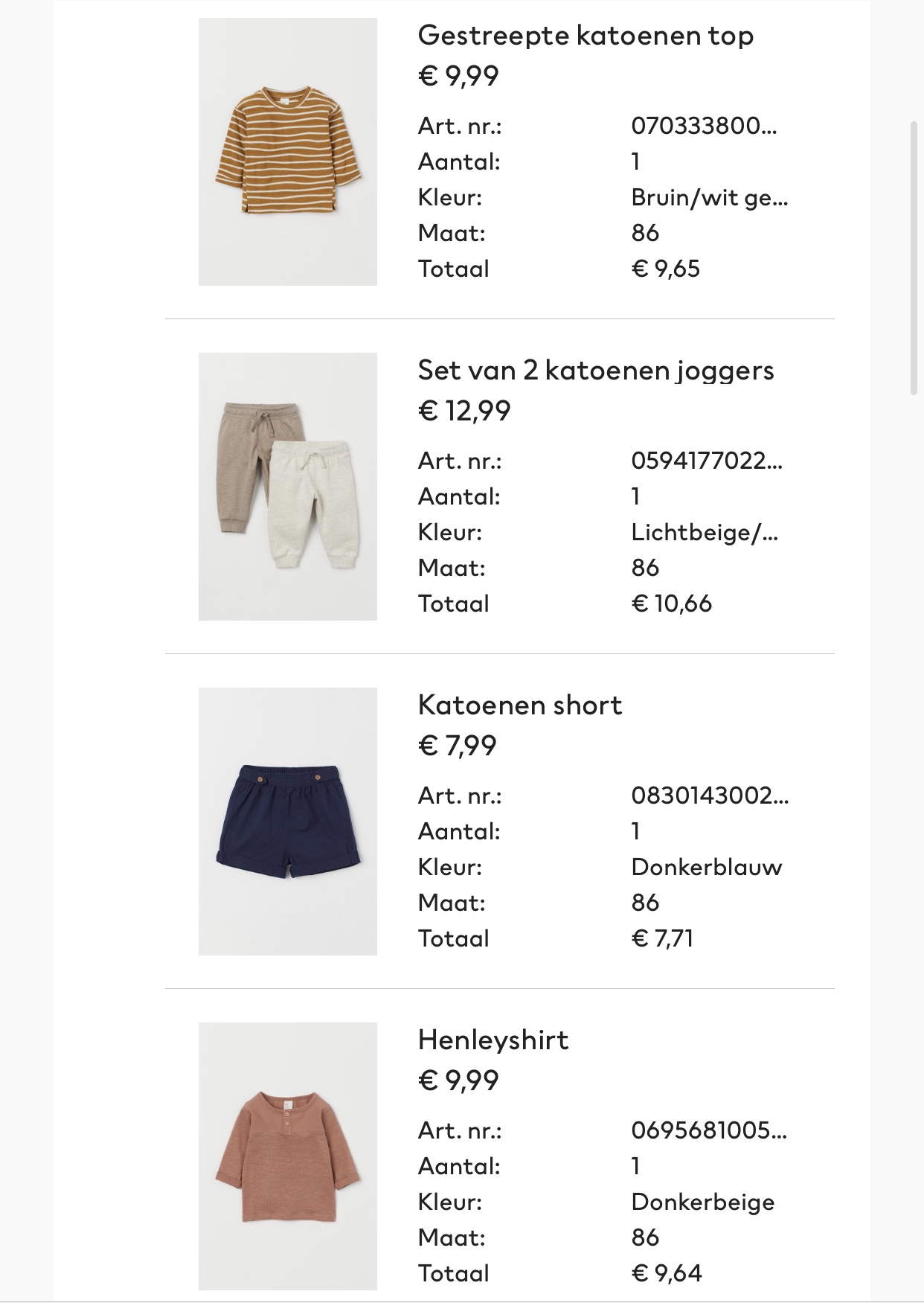Open the Set van 2 katoenen joggers image
The width and height of the screenshot is (924, 1303).
(x=287, y=487)
